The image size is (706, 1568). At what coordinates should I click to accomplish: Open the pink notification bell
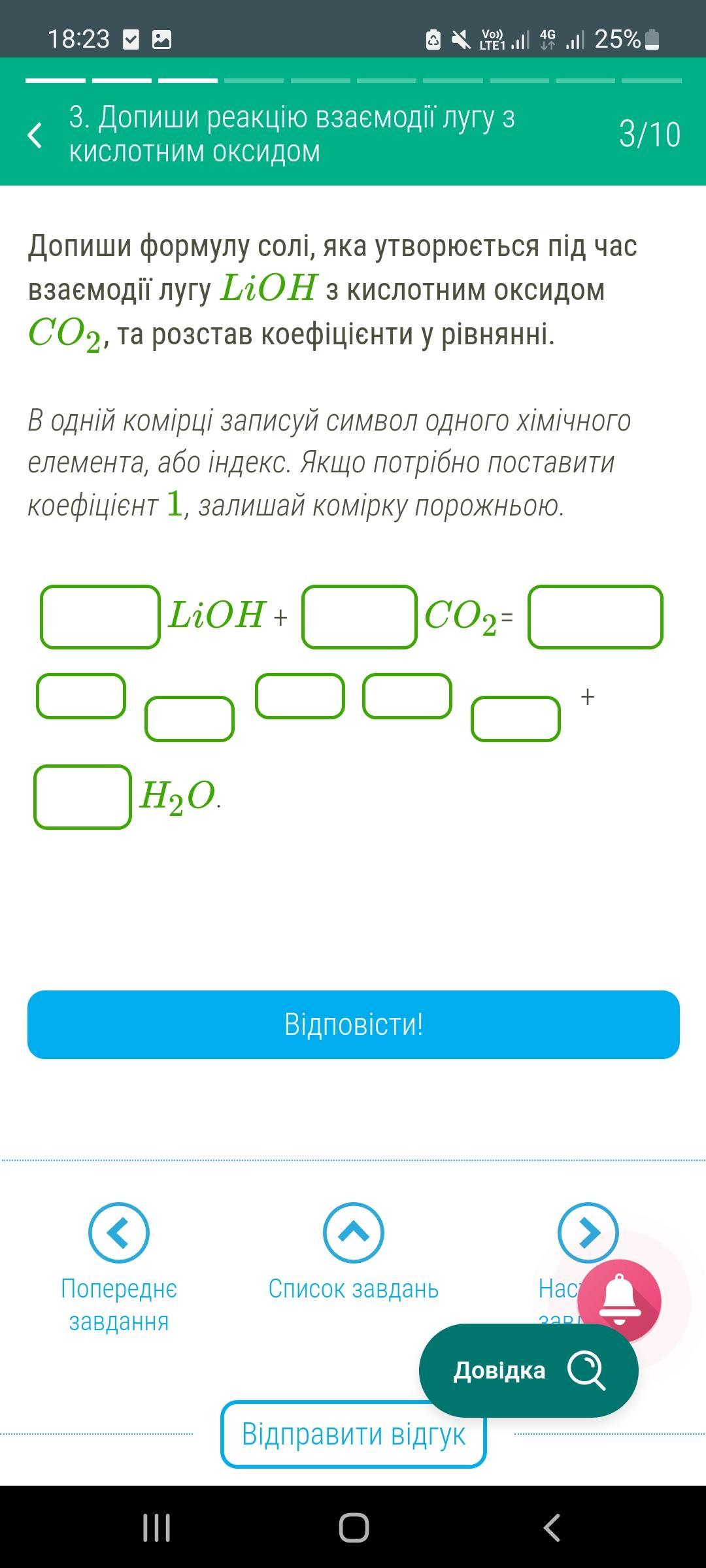coord(619,1301)
